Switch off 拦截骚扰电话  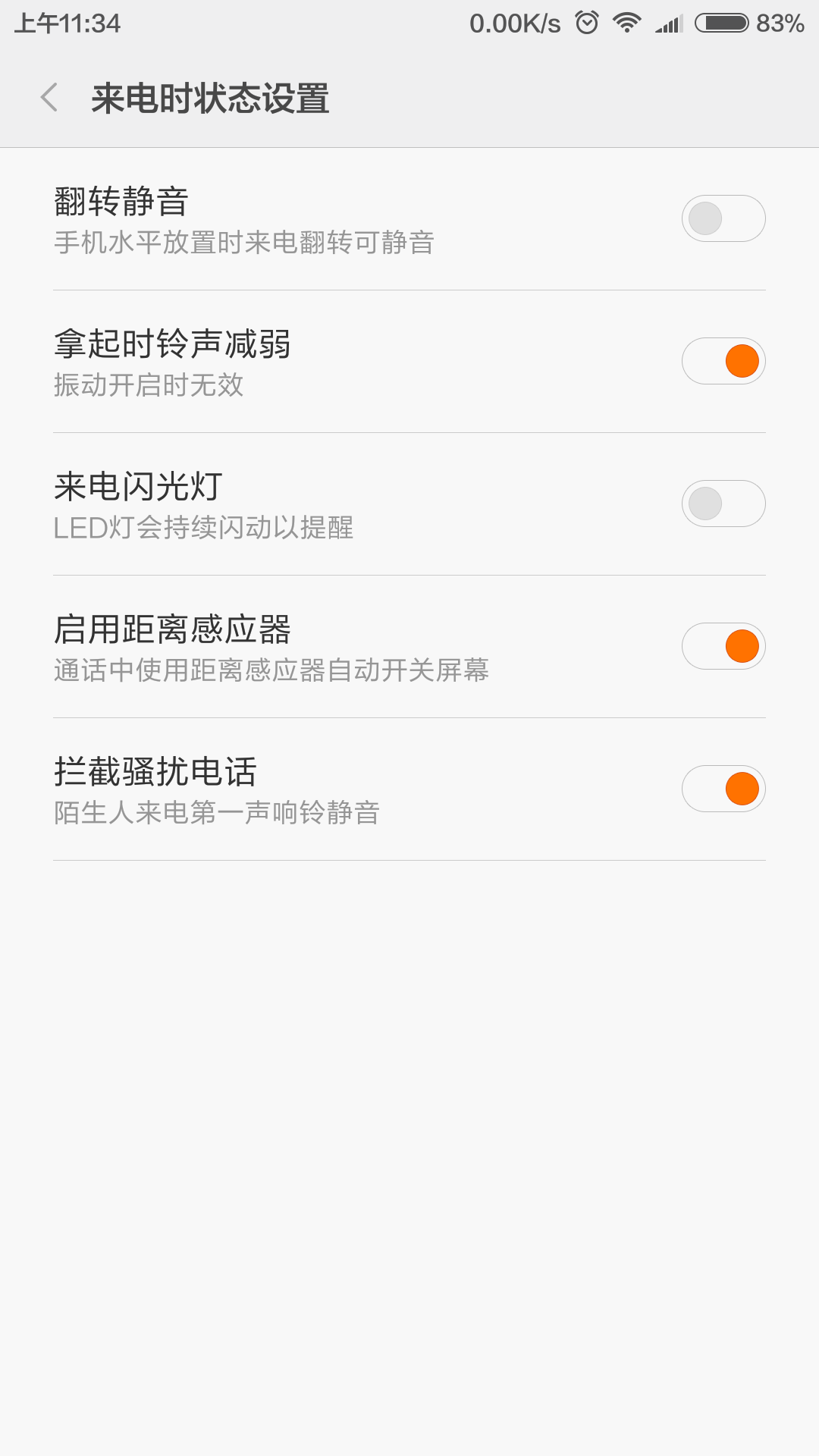(x=723, y=789)
